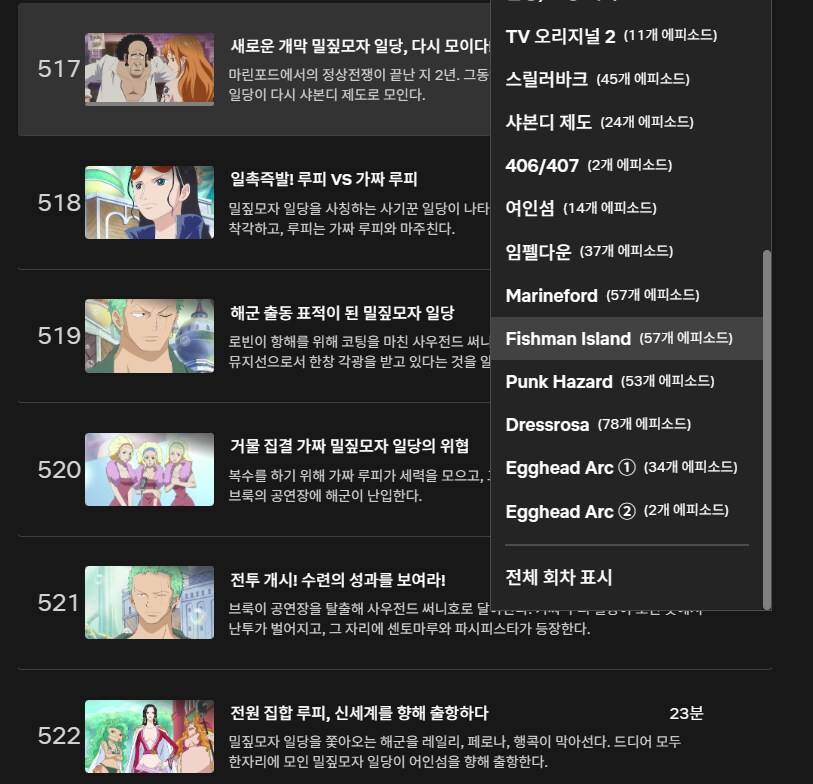The image size is (813, 784).
Task: Open episode 522 전원 집합 루피
Action: point(359,713)
